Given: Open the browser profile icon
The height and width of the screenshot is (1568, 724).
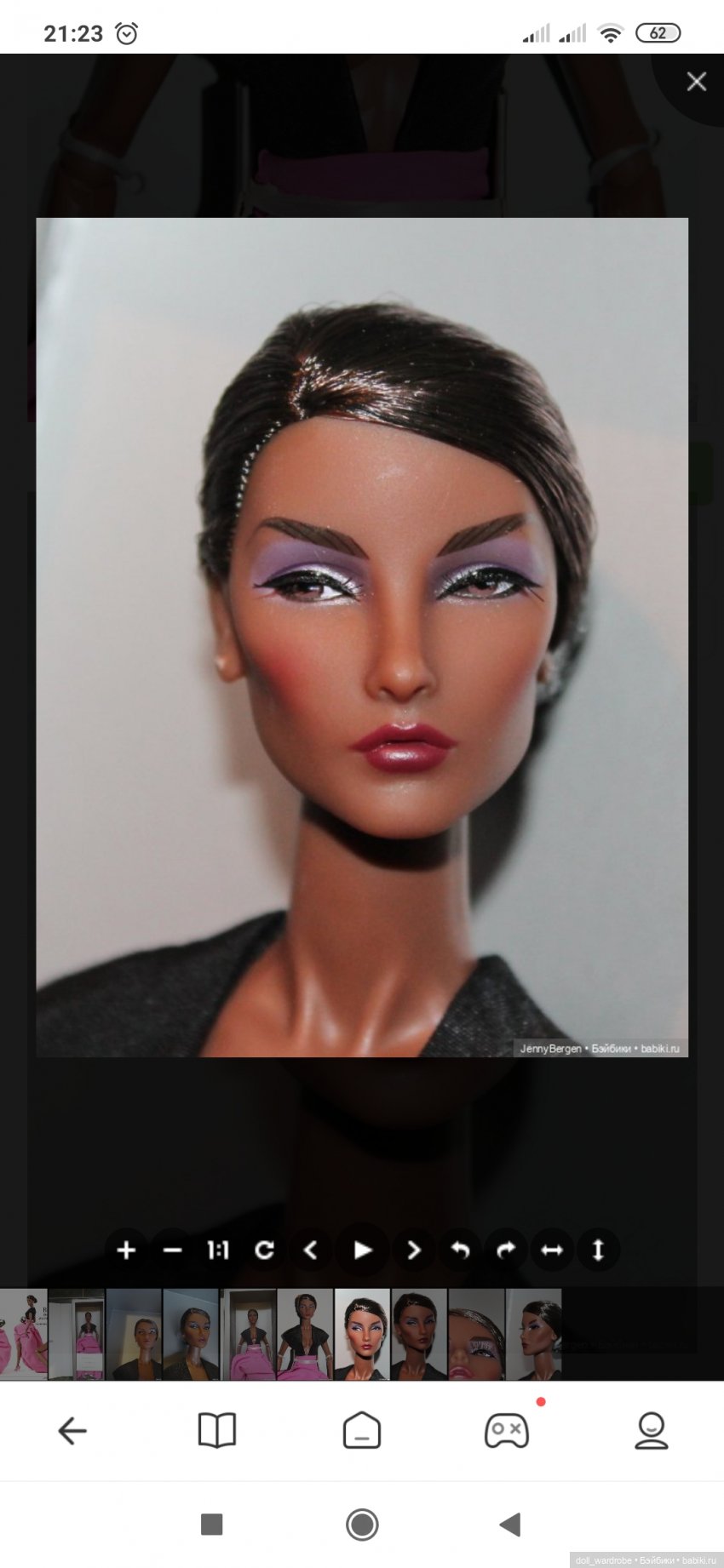Looking at the screenshot, I should pos(652,1432).
